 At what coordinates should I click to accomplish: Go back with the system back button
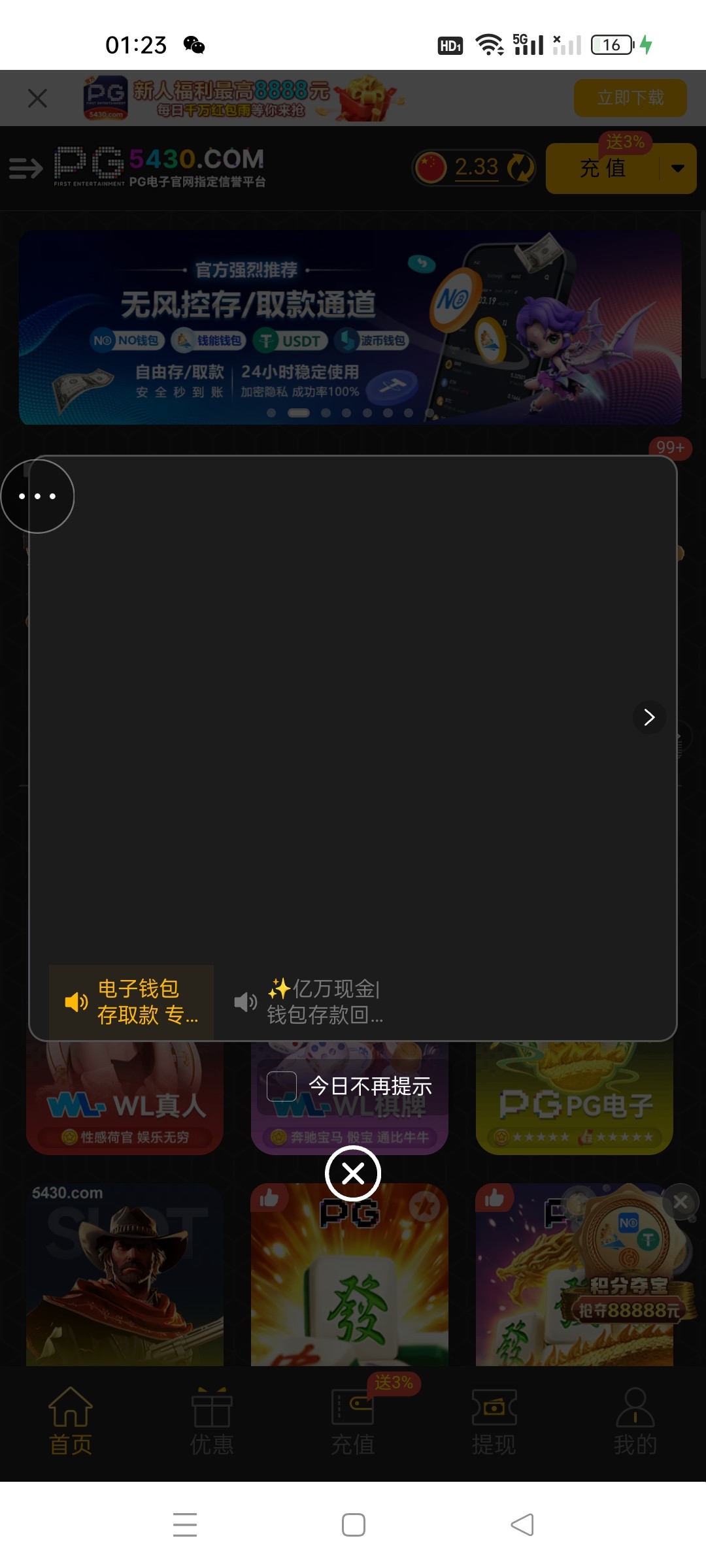(x=522, y=1525)
